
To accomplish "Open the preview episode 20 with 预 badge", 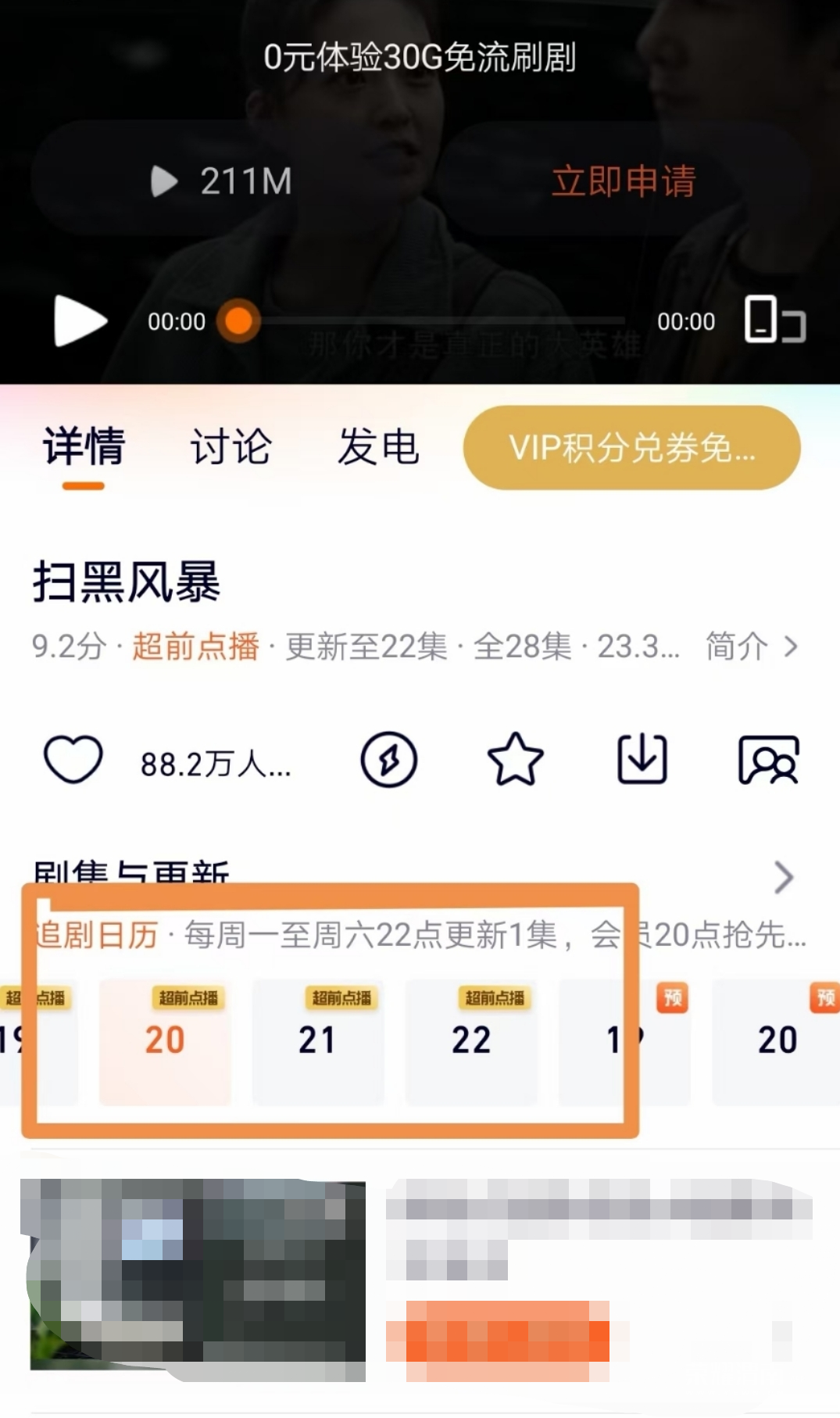I will pos(777,1040).
